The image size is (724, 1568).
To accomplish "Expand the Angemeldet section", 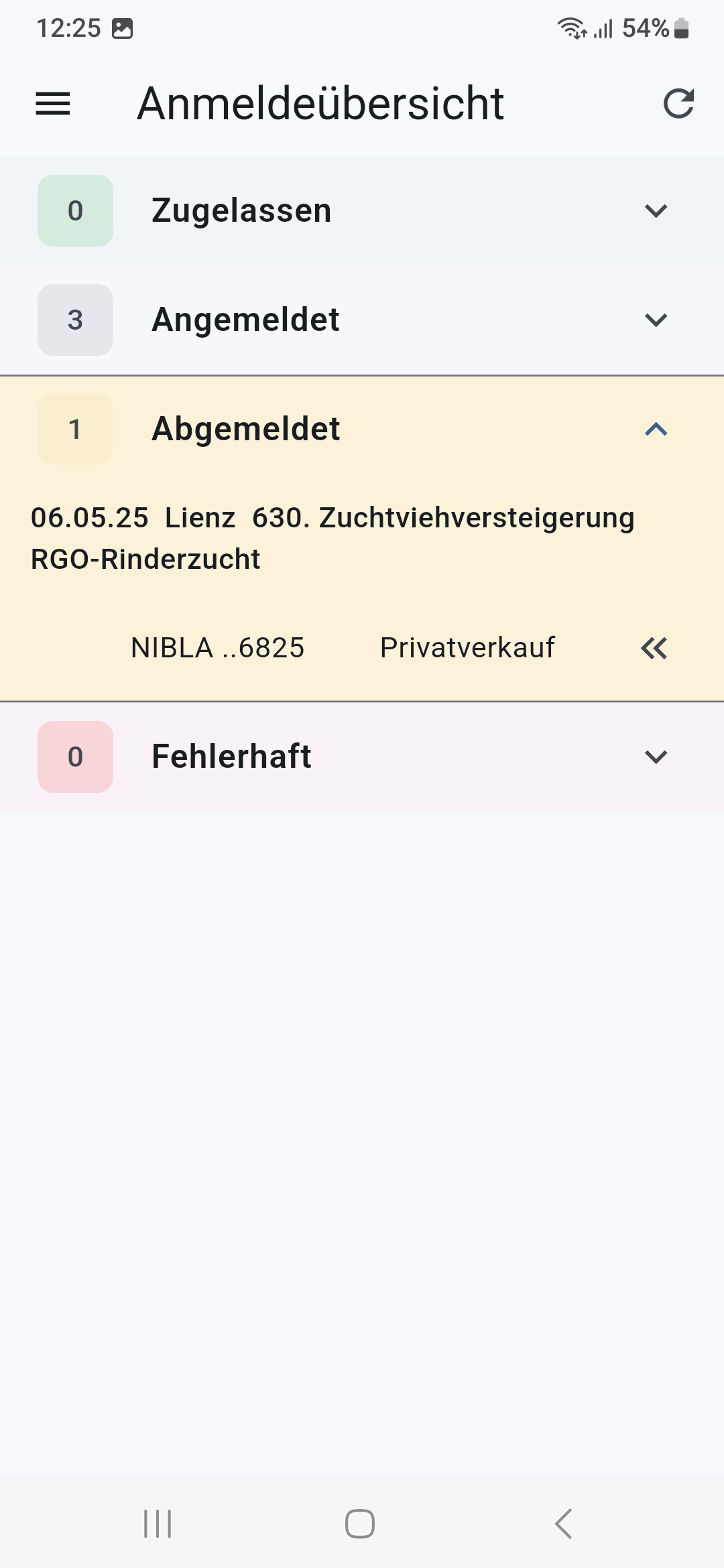I will (x=362, y=320).
